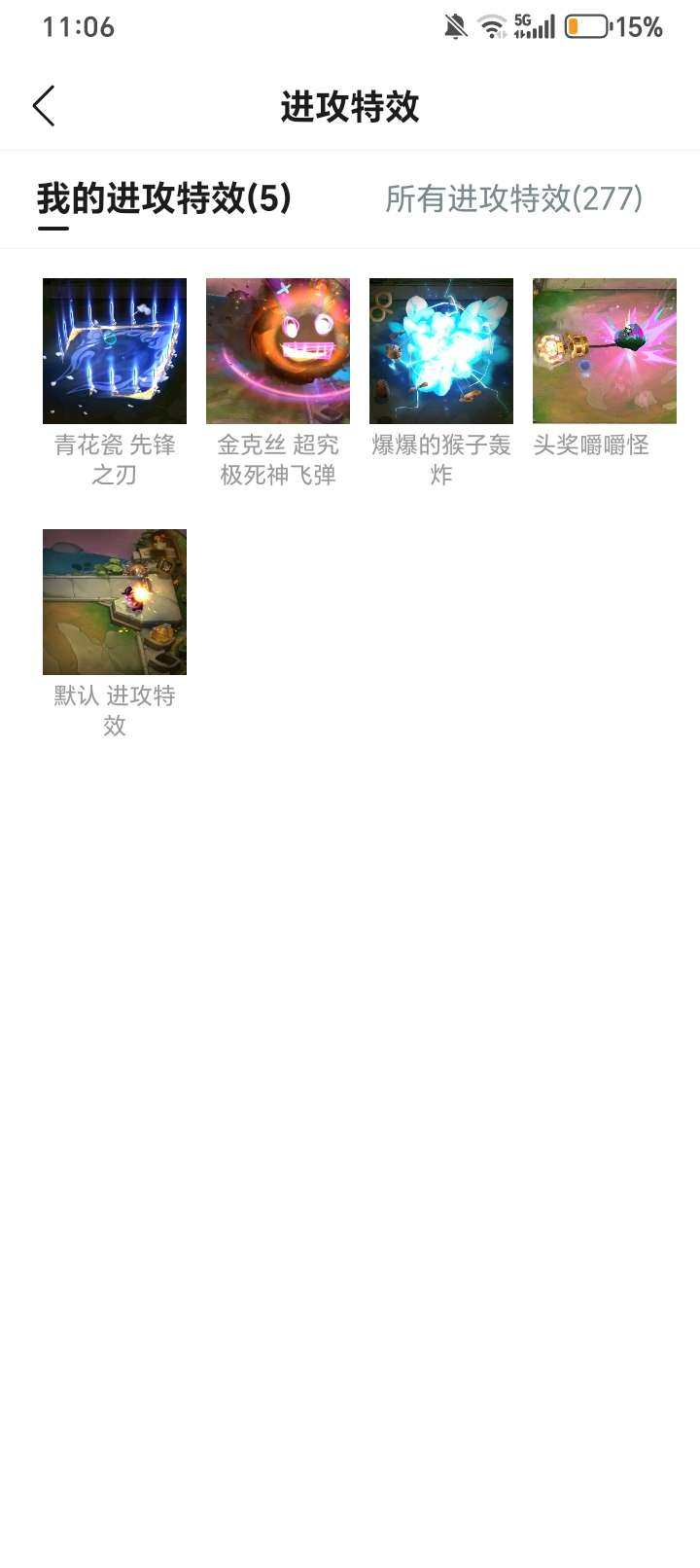Tap the 默认 进攻特效 label
Viewport: 700px width, 1568px height.
[114, 711]
